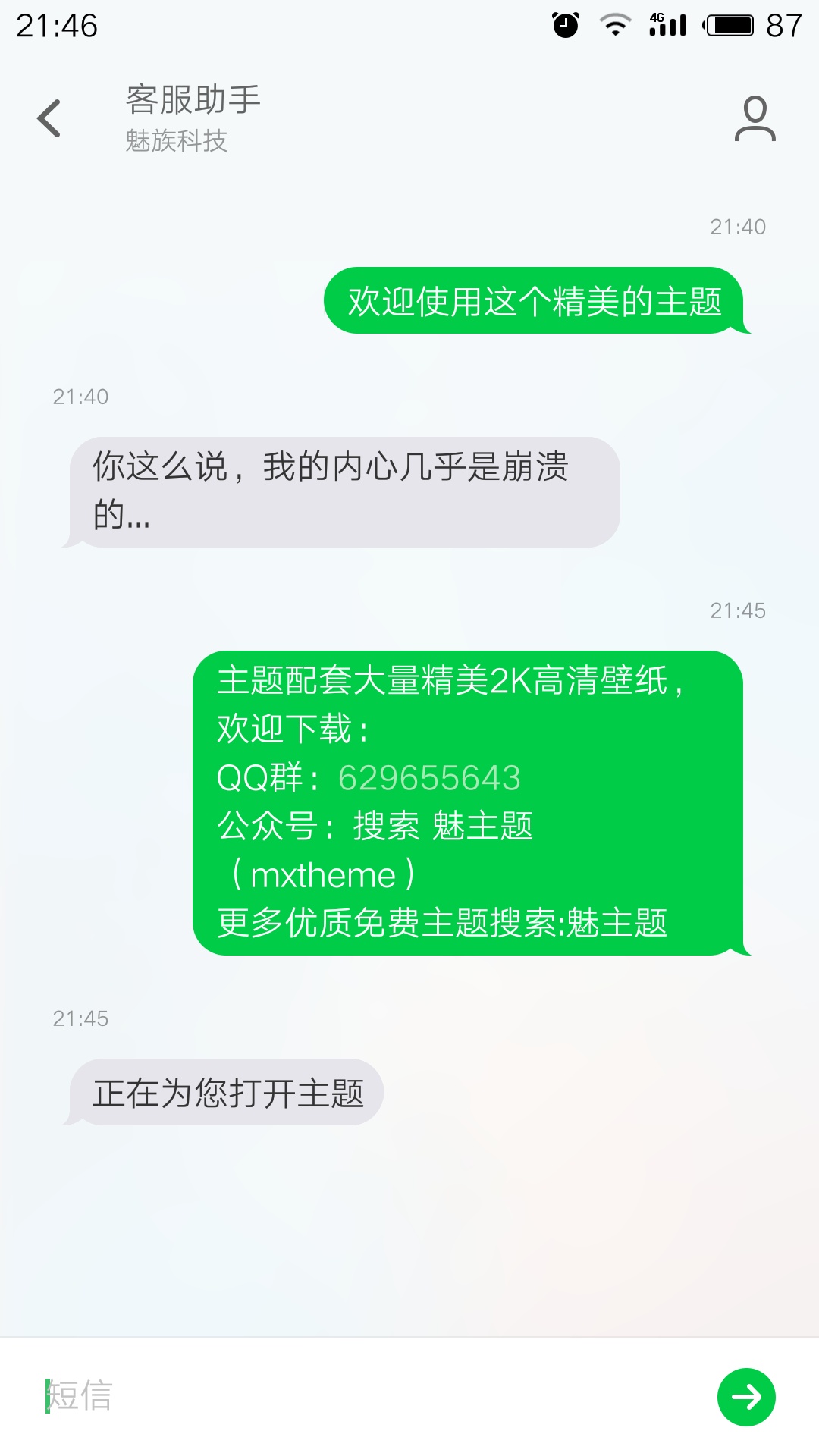
Task: Send the message with the green arrow
Action: pyautogui.click(x=746, y=1397)
